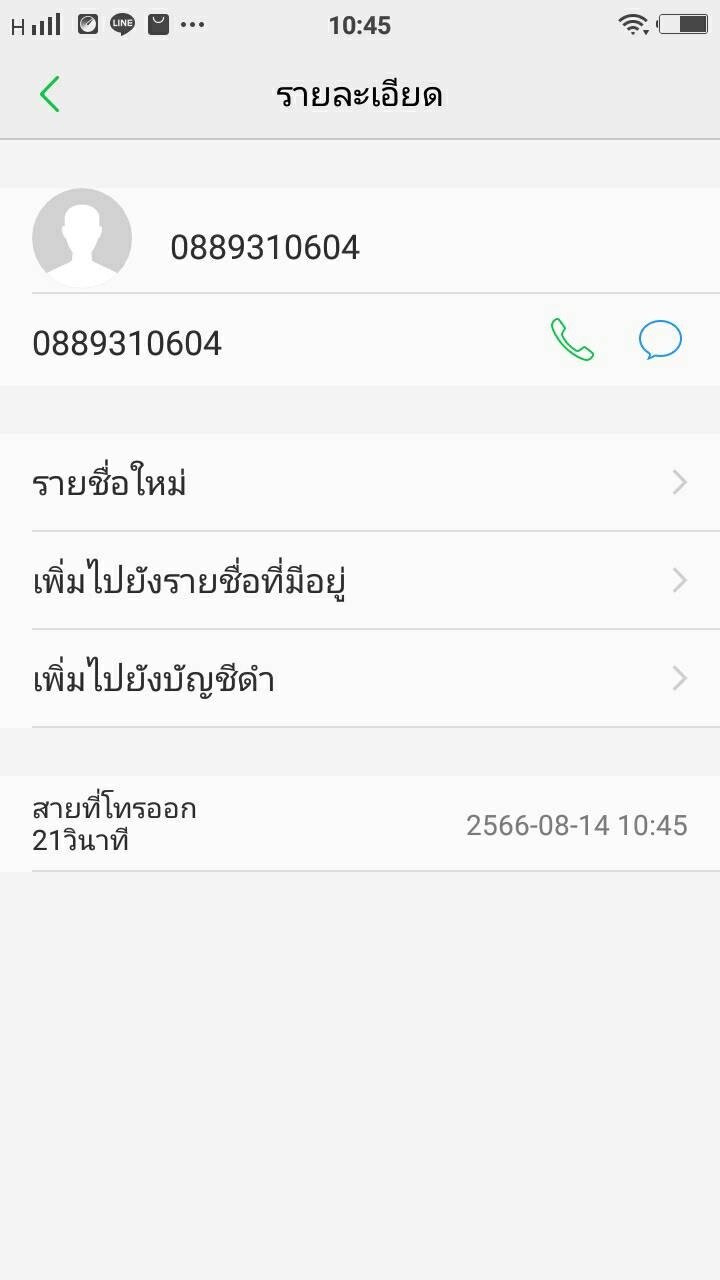Call 0889310604 with the green phone icon
Screen dimensions: 720x1280
tap(572, 340)
